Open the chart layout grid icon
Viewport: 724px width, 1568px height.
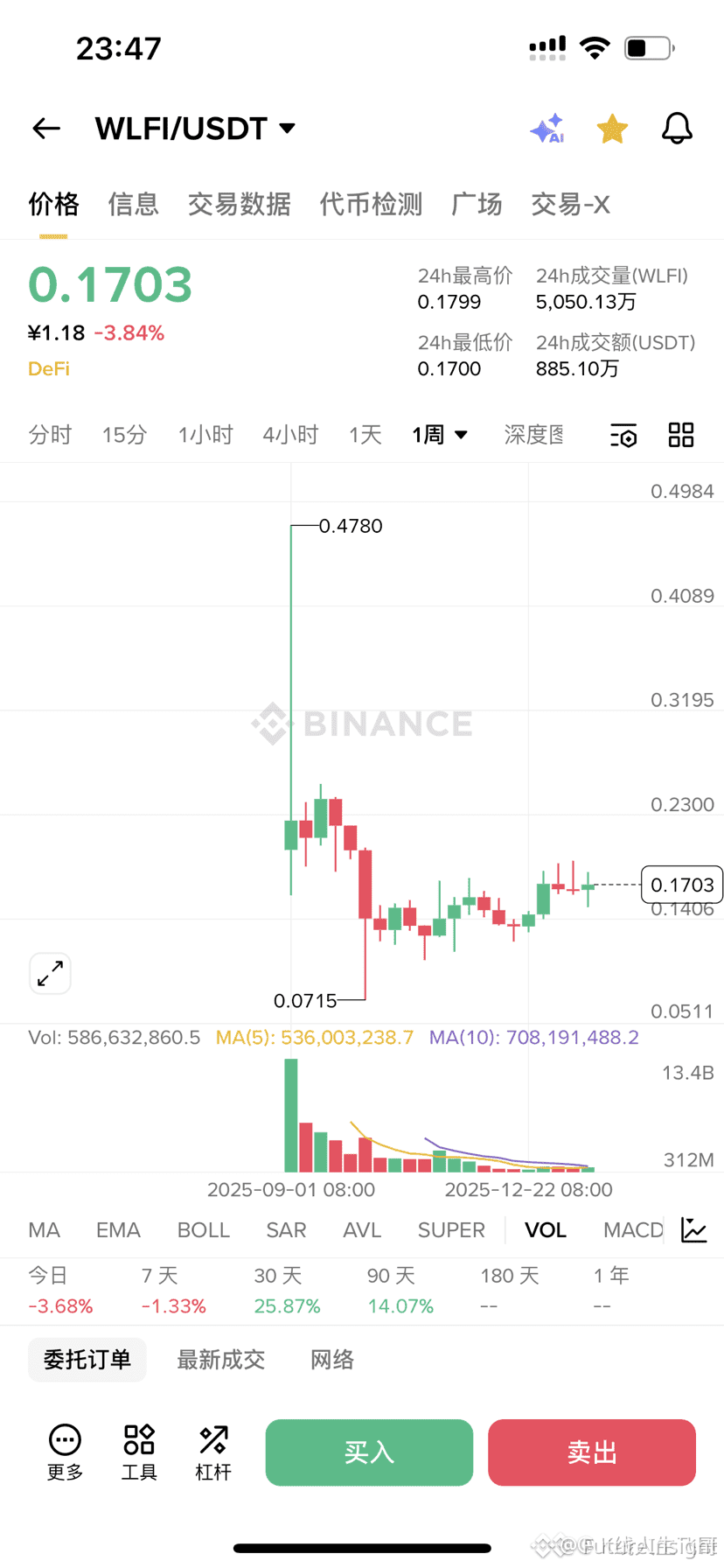(x=681, y=435)
